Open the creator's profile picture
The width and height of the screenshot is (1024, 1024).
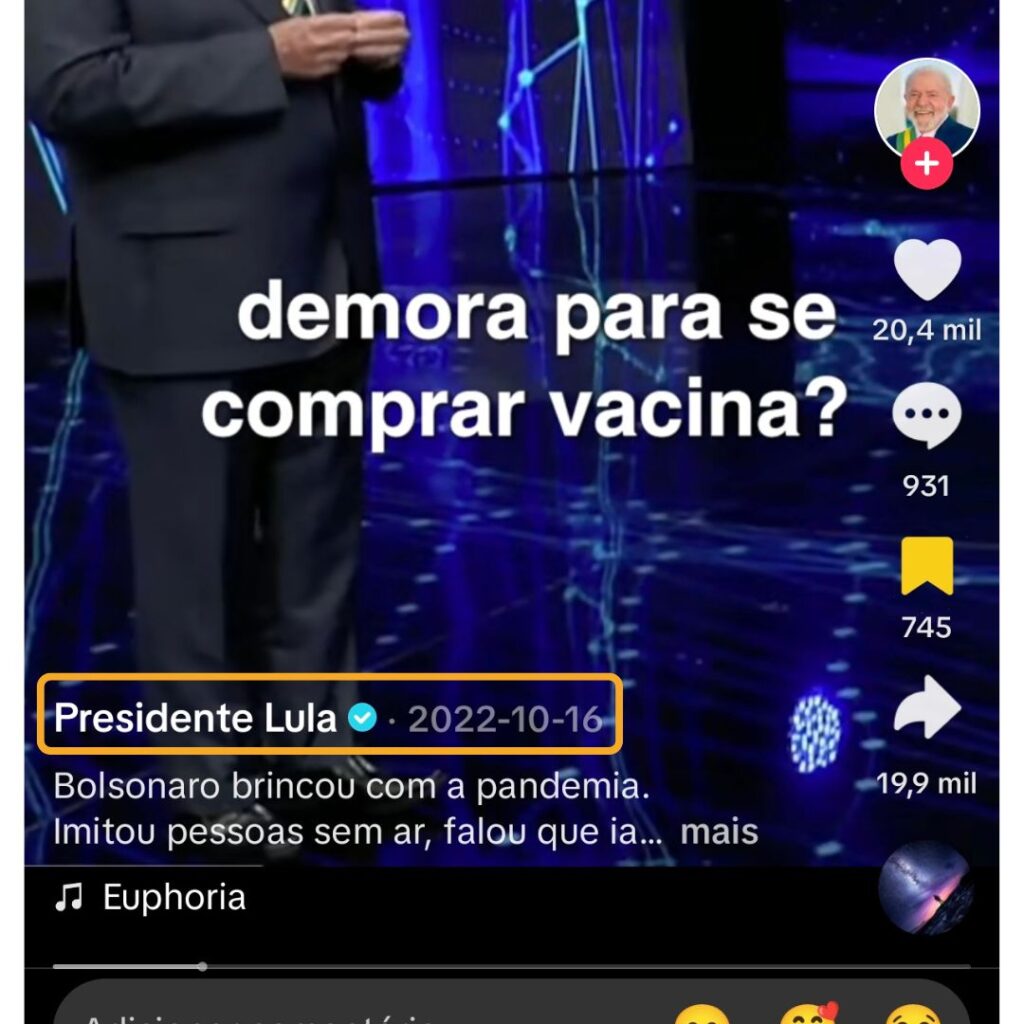[x=926, y=107]
